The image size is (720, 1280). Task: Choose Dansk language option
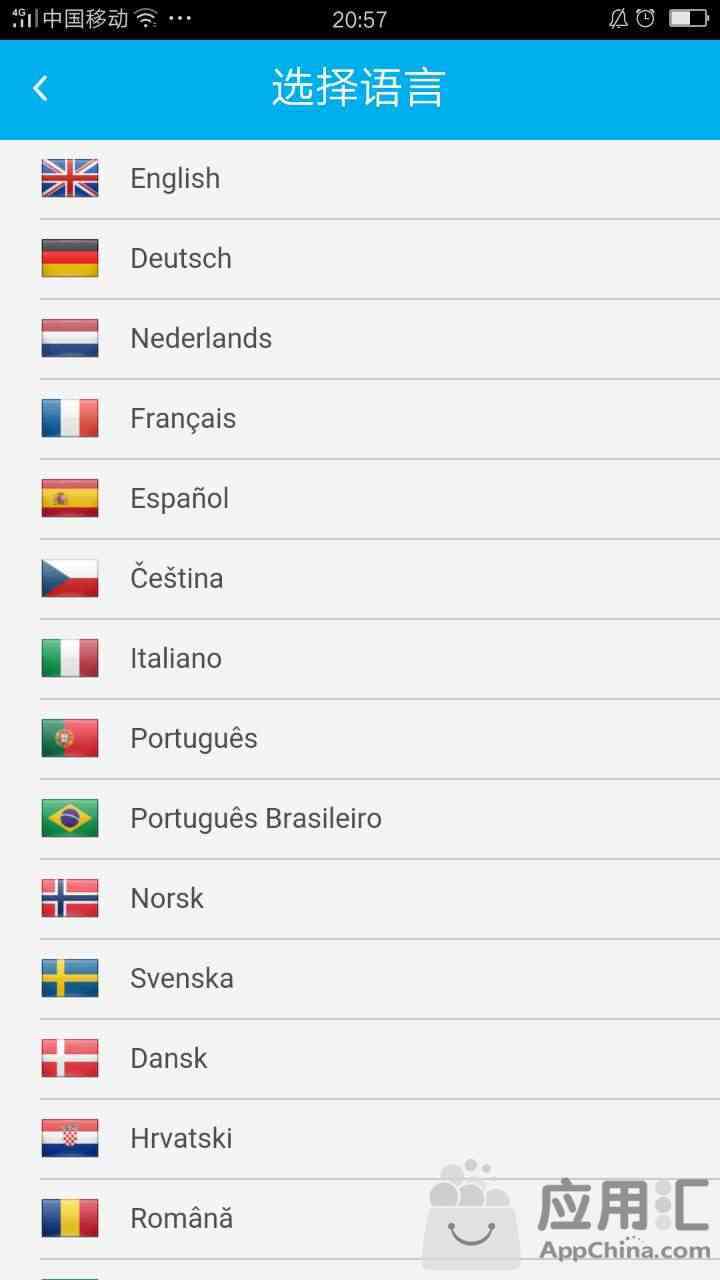(360, 1059)
